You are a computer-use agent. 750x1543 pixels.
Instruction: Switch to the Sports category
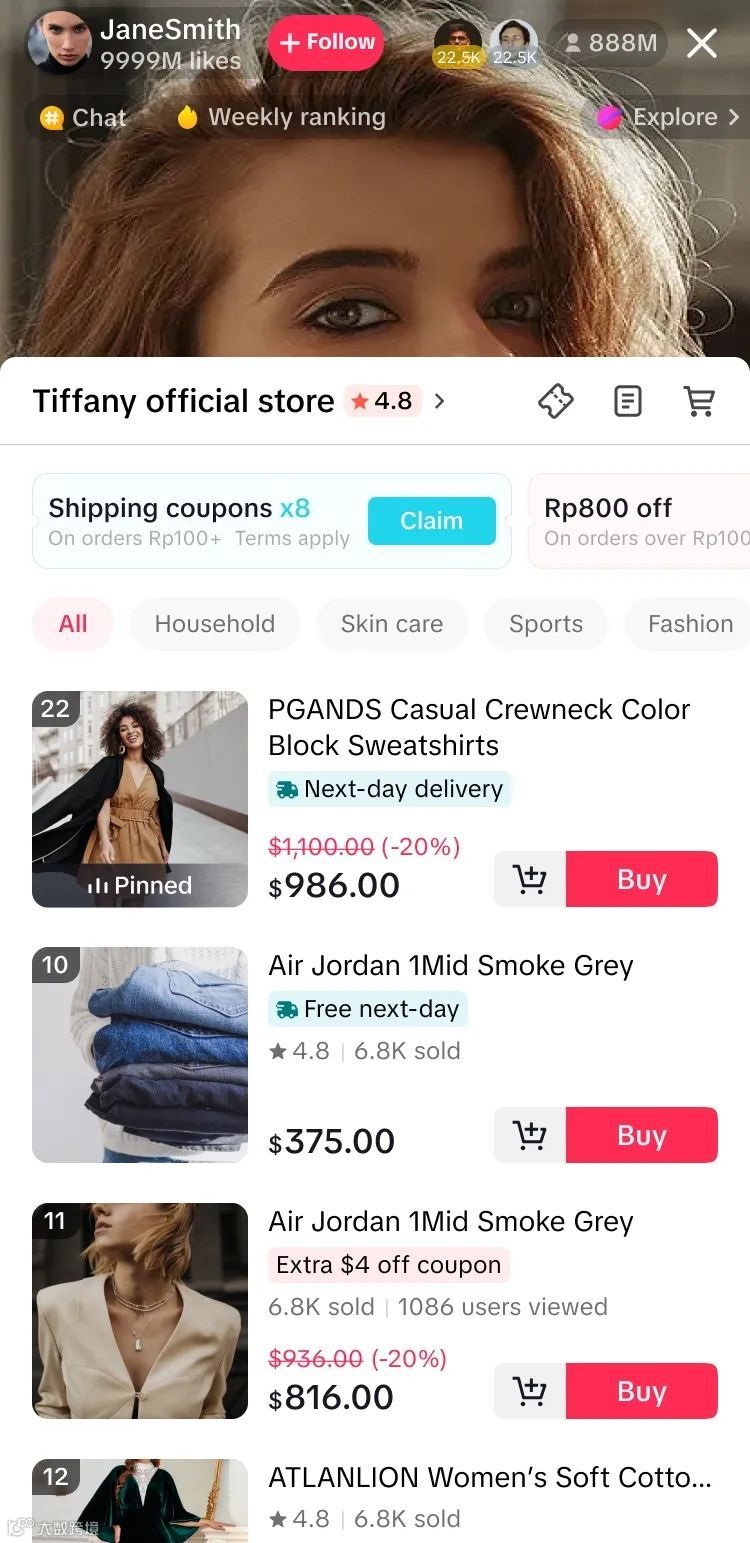coord(545,624)
